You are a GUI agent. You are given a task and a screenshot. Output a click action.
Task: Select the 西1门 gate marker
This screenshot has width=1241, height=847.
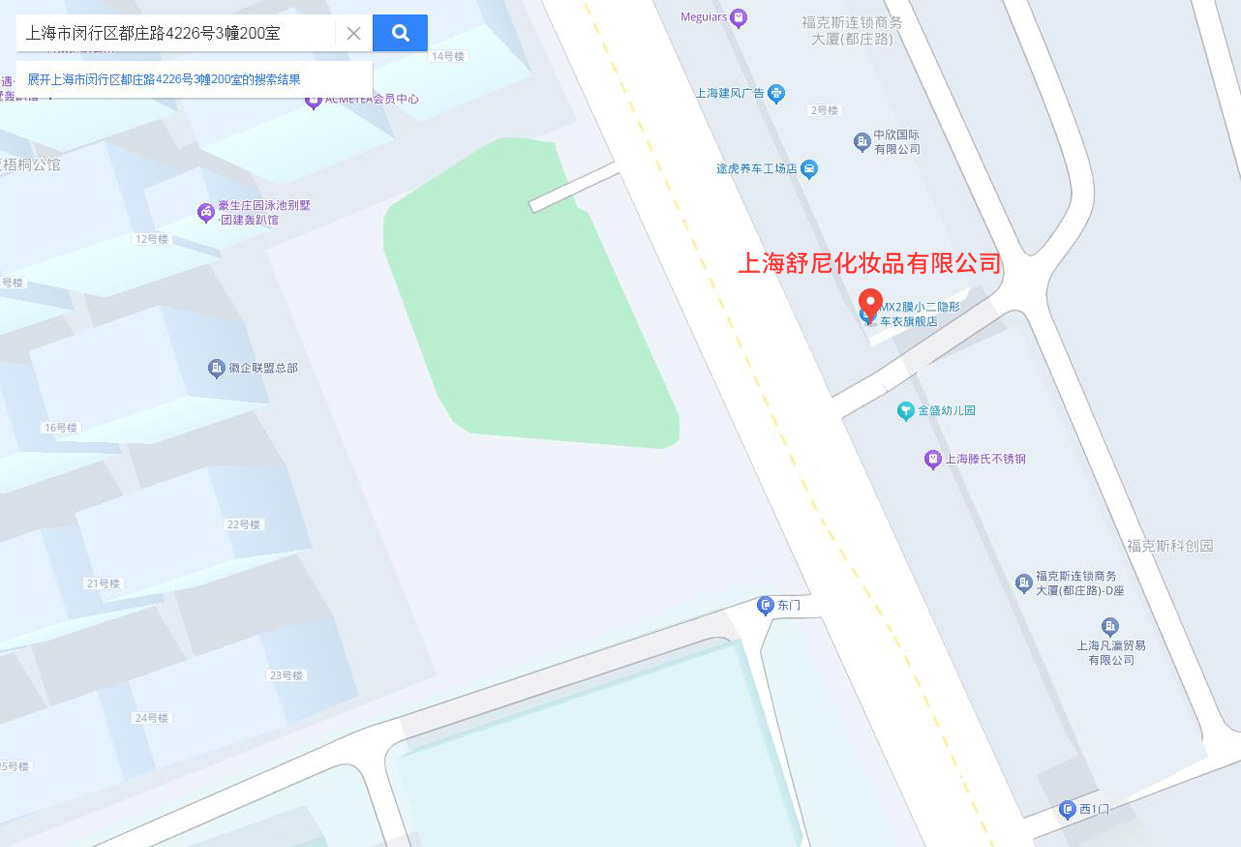coord(1068,808)
